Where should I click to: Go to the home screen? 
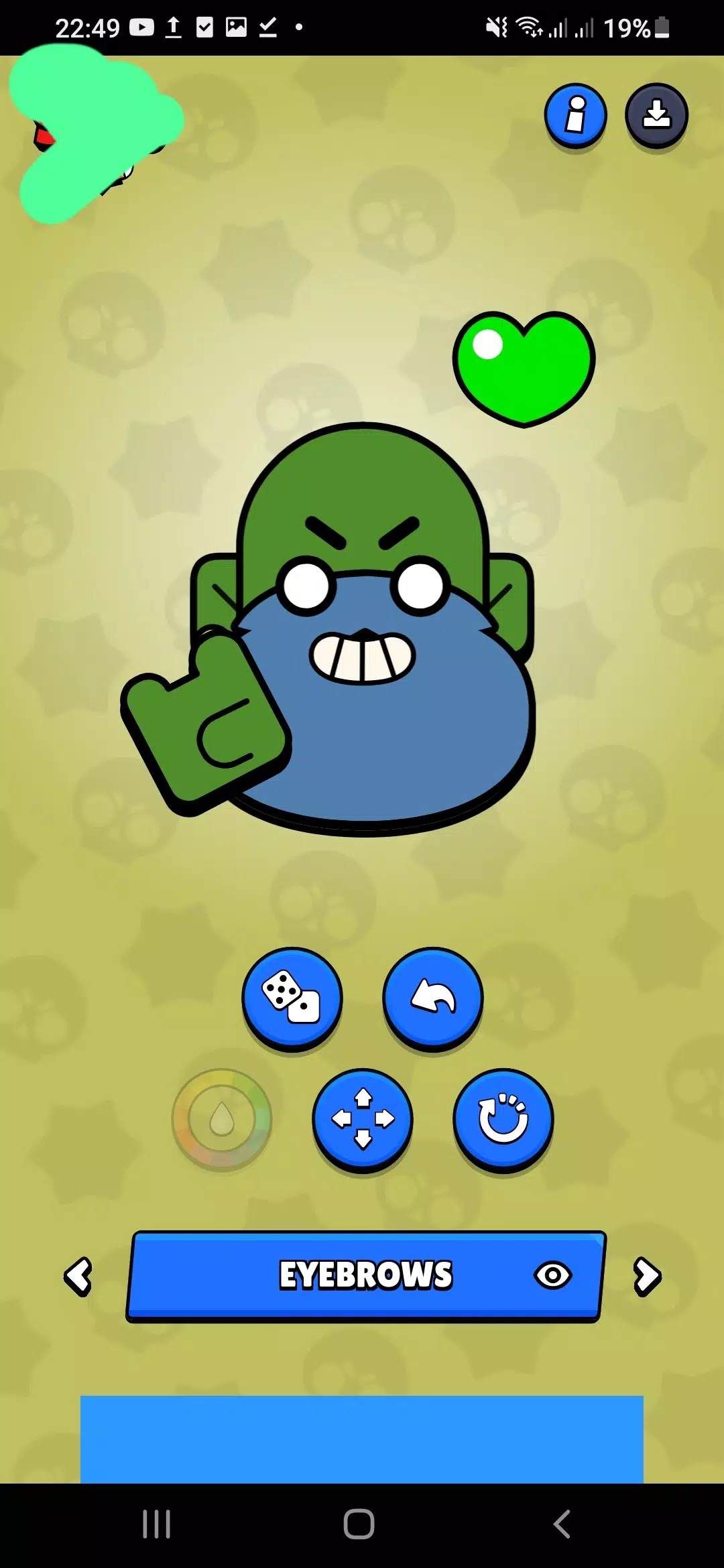[x=359, y=1524]
